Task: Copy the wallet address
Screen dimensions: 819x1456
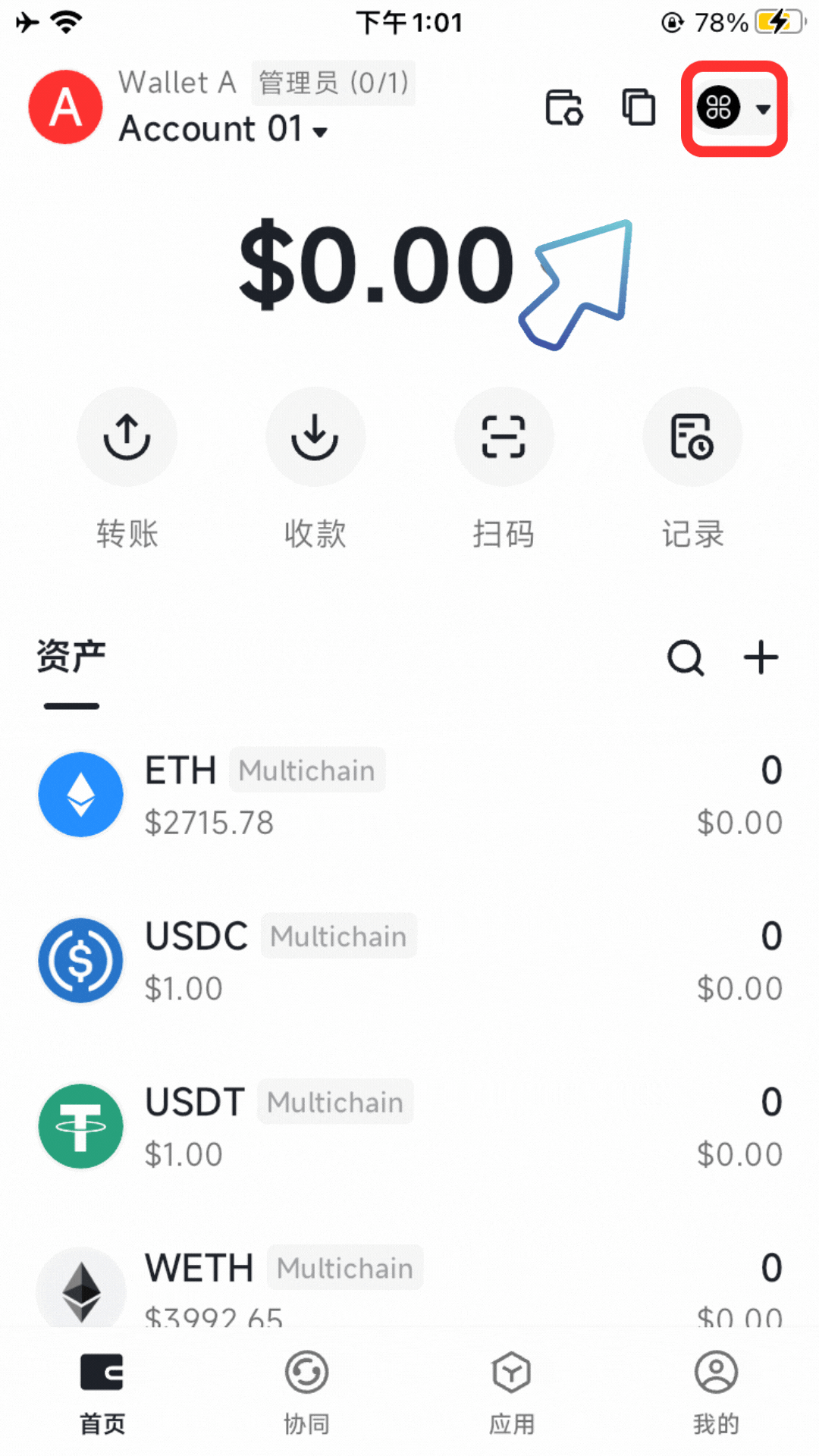Action: pyautogui.click(x=639, y=107)
